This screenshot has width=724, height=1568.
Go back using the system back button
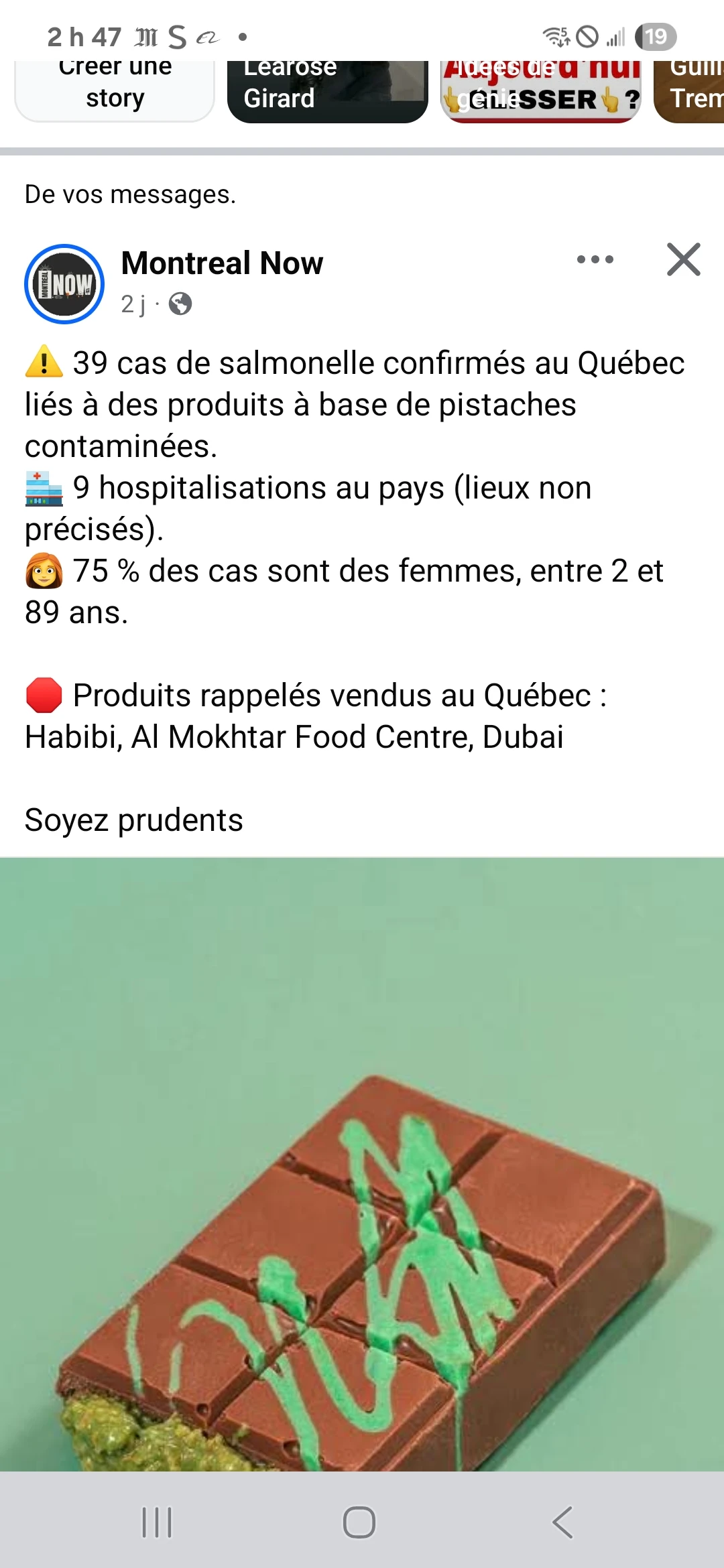(562, 1522)
